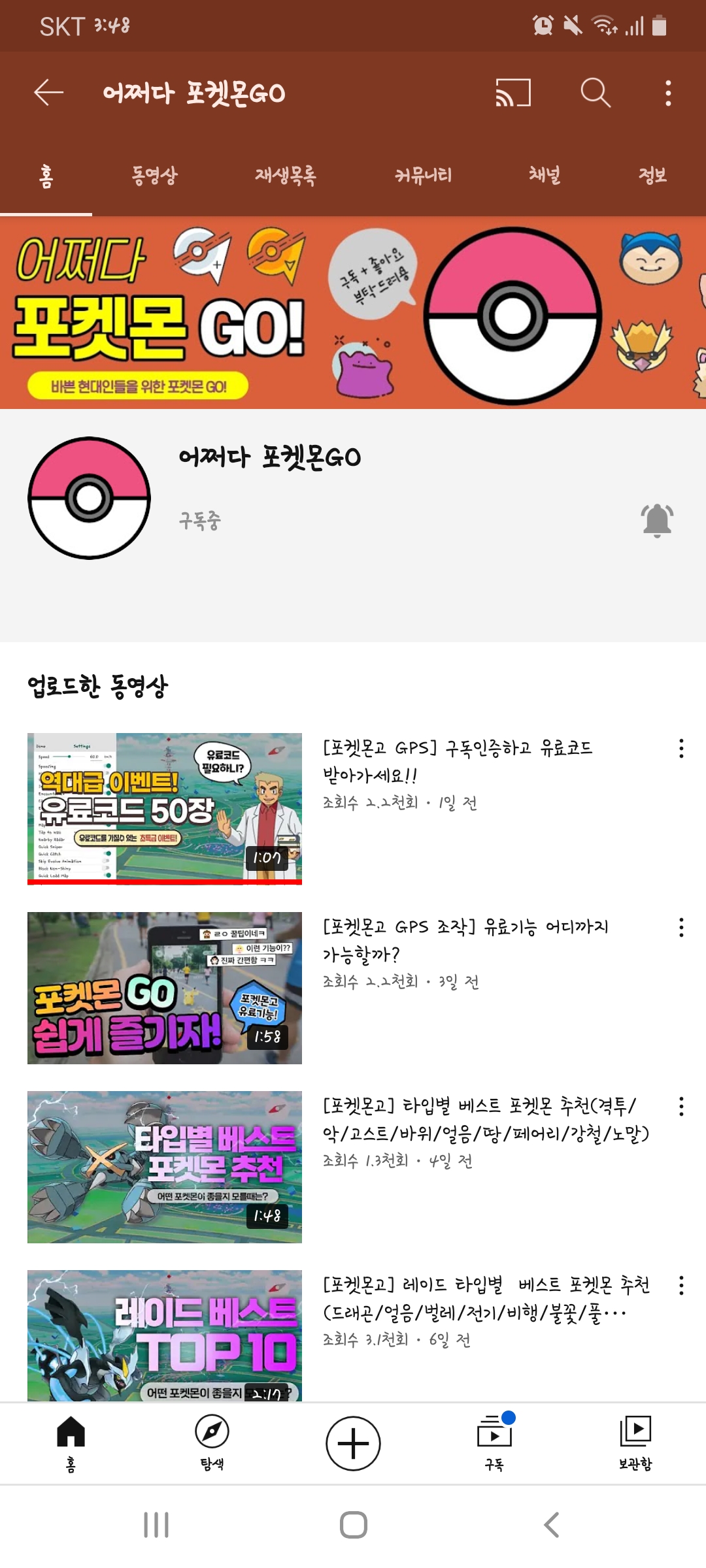Open the 보관함 library tab
Screen dimensions: 706x1568
click(635, 1443)
